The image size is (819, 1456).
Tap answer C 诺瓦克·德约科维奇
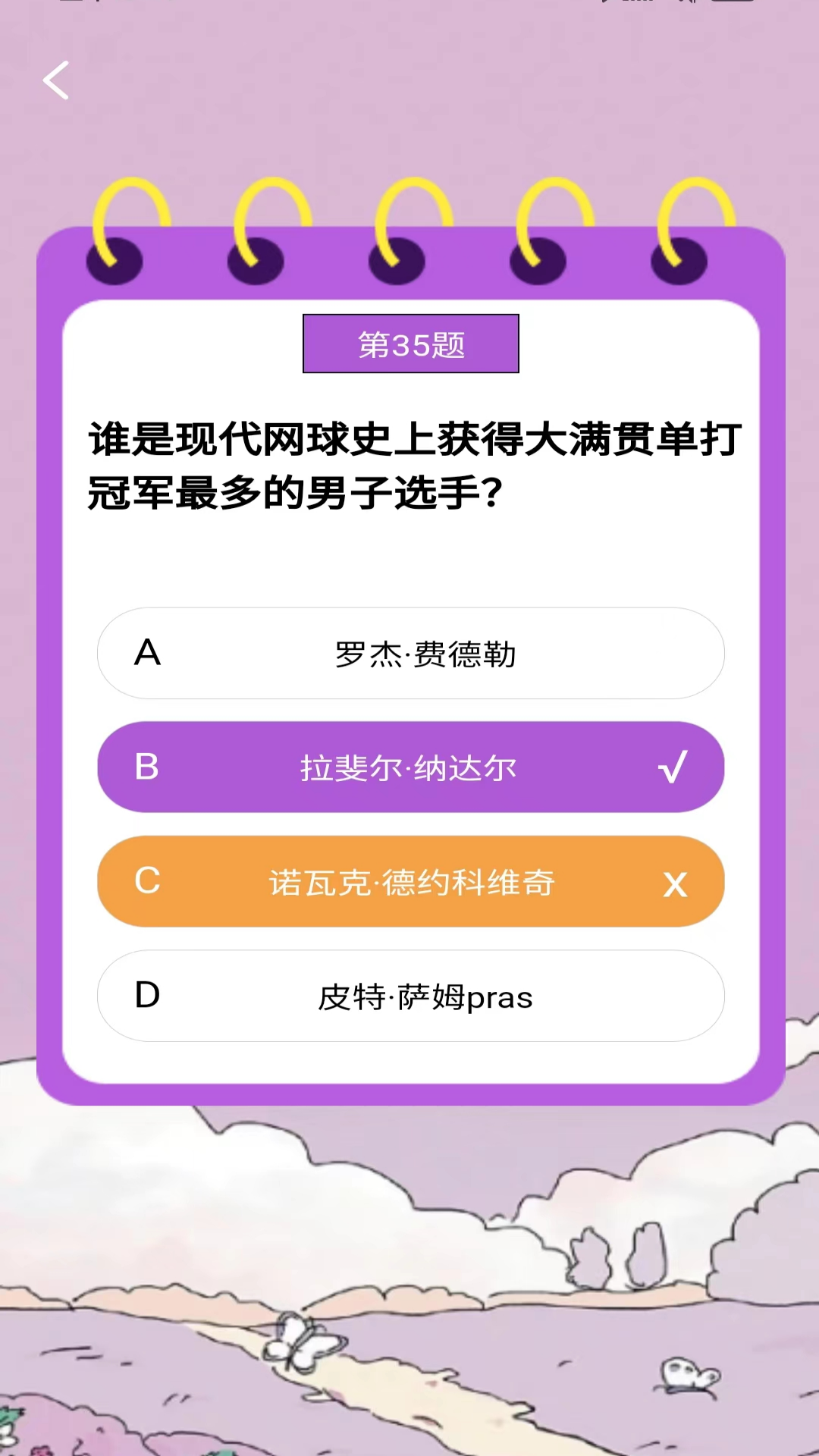pyautogui.click(x=410, y=881)
